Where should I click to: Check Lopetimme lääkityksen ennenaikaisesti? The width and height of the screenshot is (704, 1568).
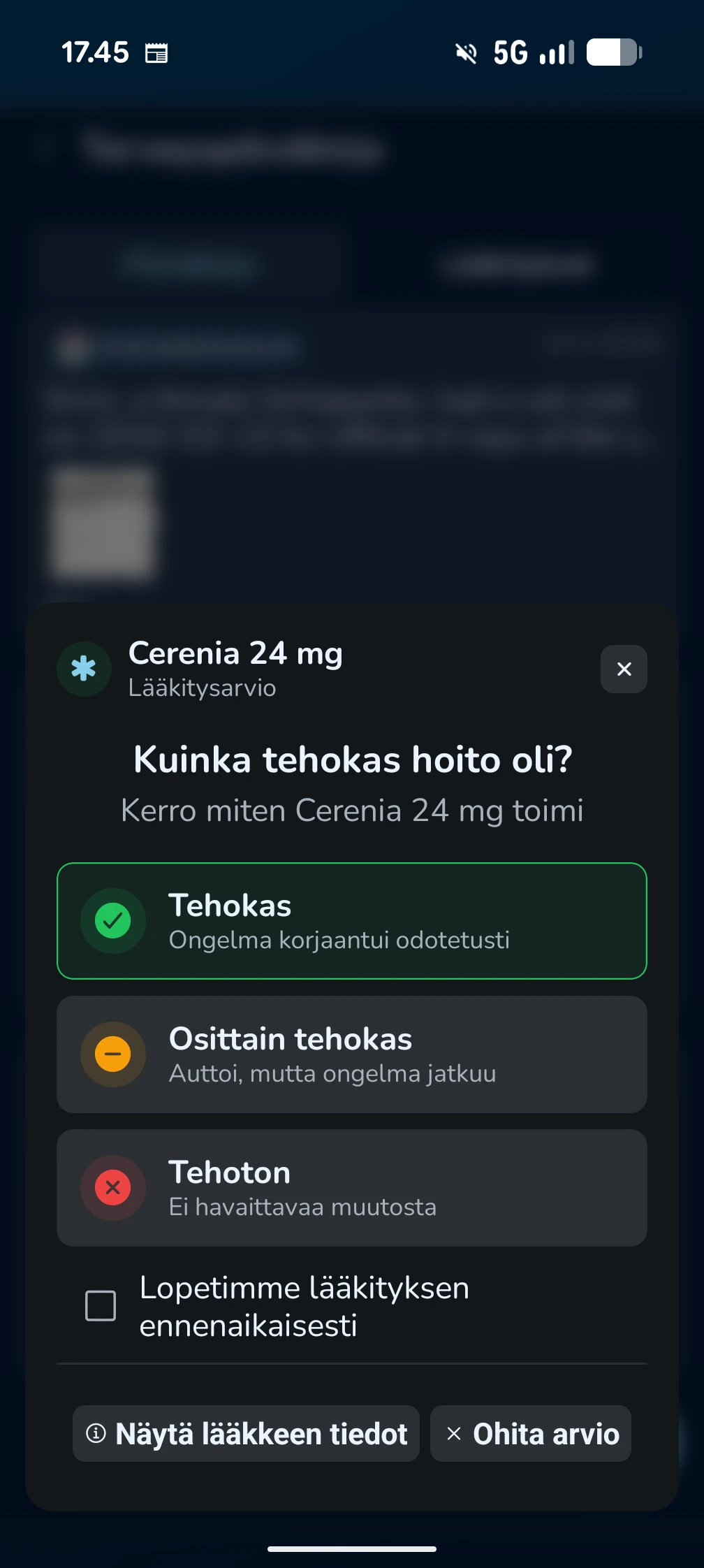(x=100, y=1306)
